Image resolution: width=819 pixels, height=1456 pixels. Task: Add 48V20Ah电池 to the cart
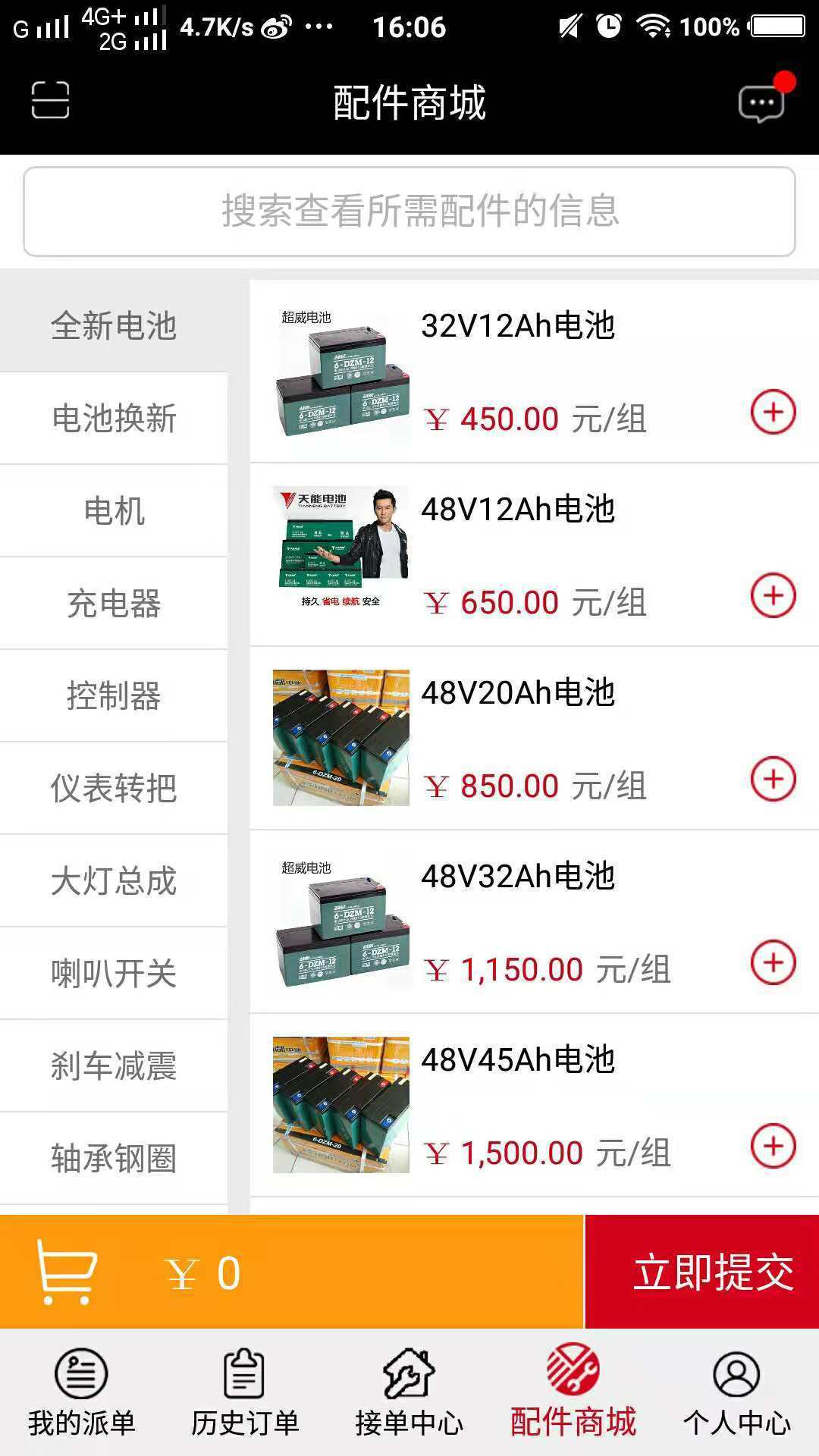773,780
